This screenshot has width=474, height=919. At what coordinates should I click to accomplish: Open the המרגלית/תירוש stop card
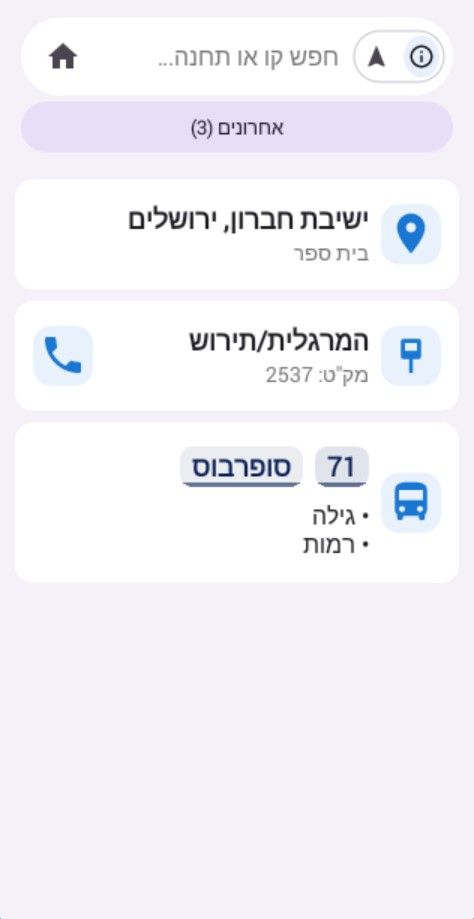(237, 356)
